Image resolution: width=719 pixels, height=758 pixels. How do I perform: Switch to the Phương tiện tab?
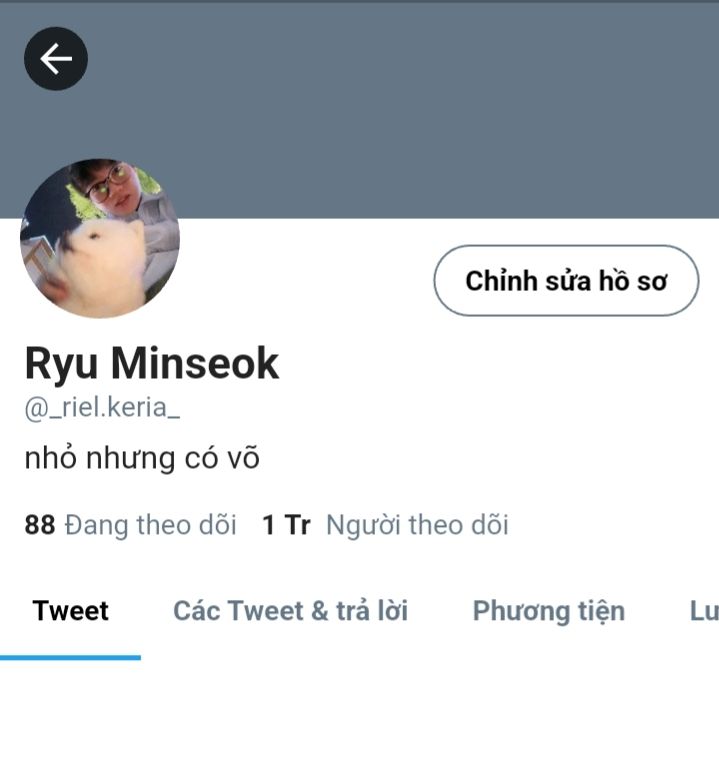coord(548,611)
